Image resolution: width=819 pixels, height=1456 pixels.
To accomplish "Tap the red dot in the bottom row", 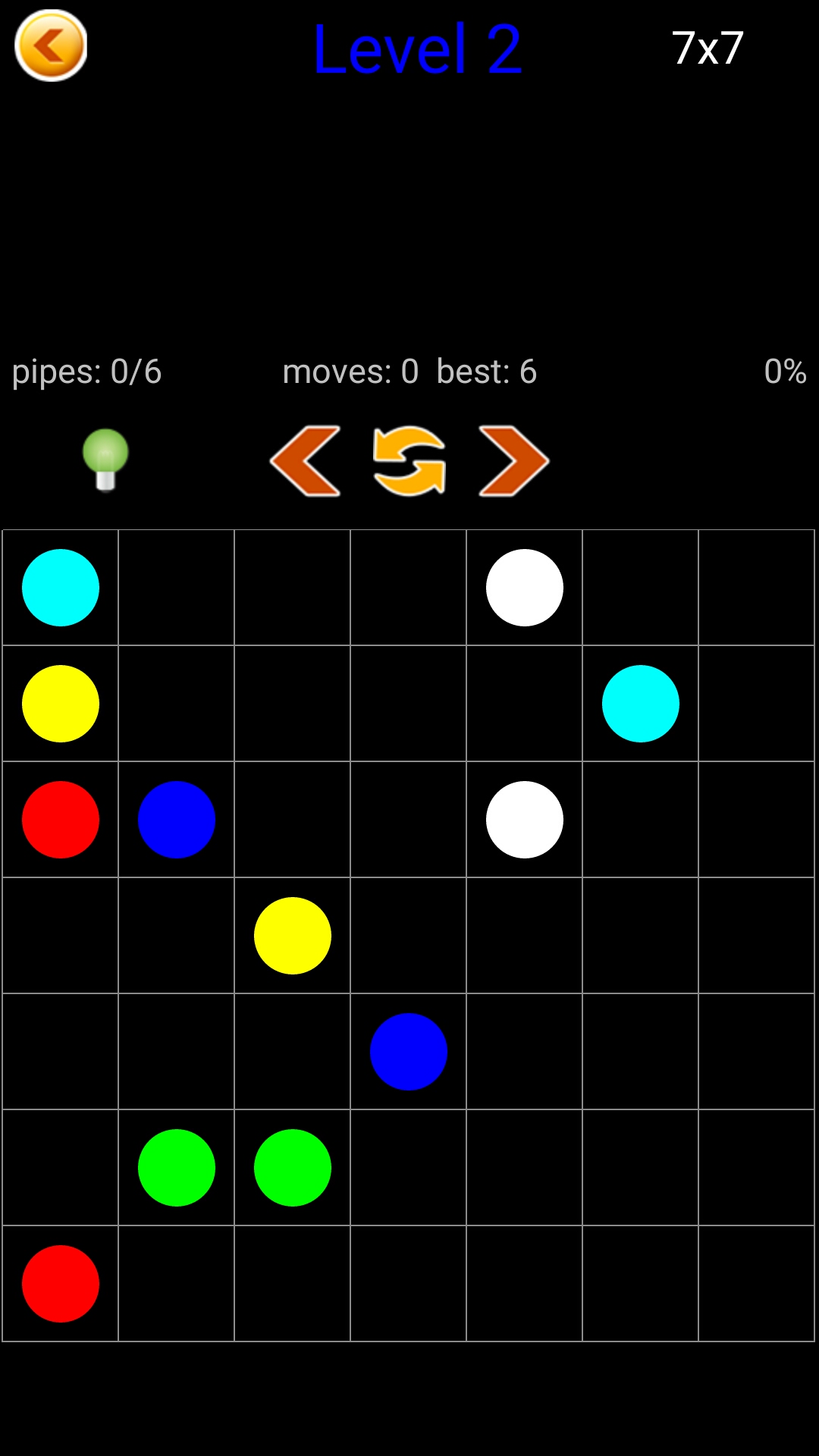I will [x=61, y=1284].
